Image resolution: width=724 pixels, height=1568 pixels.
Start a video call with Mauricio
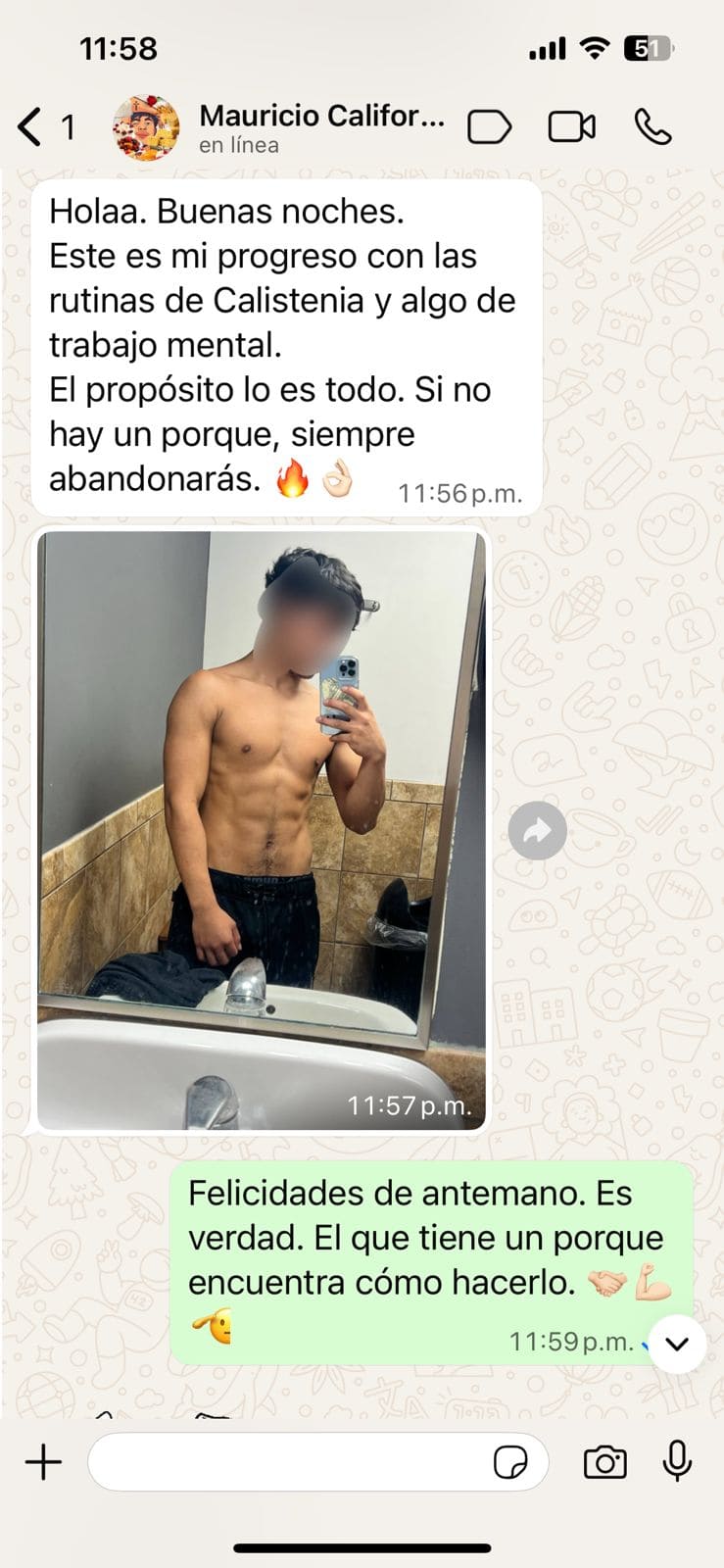[571, 127]
